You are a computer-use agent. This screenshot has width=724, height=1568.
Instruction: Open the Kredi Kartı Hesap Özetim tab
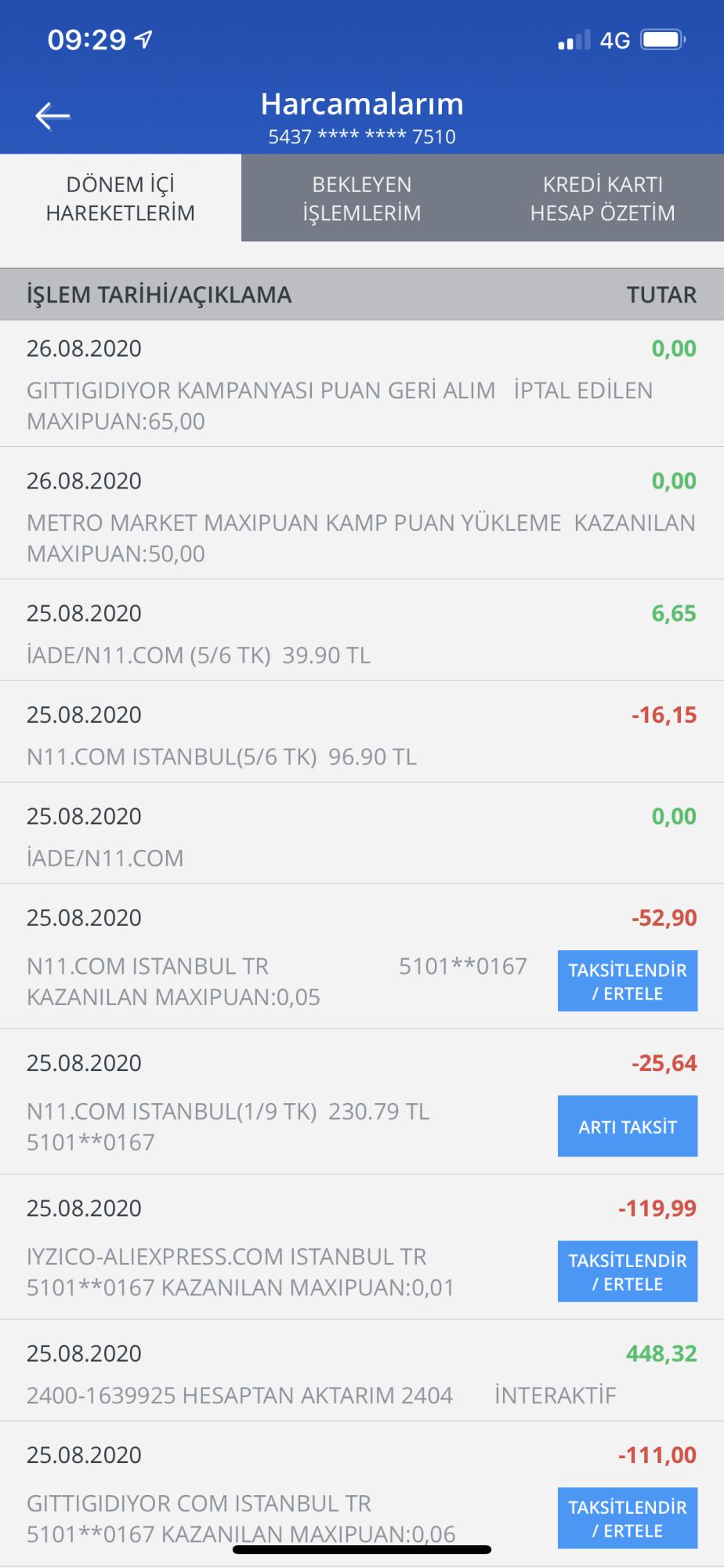point(603,198)
